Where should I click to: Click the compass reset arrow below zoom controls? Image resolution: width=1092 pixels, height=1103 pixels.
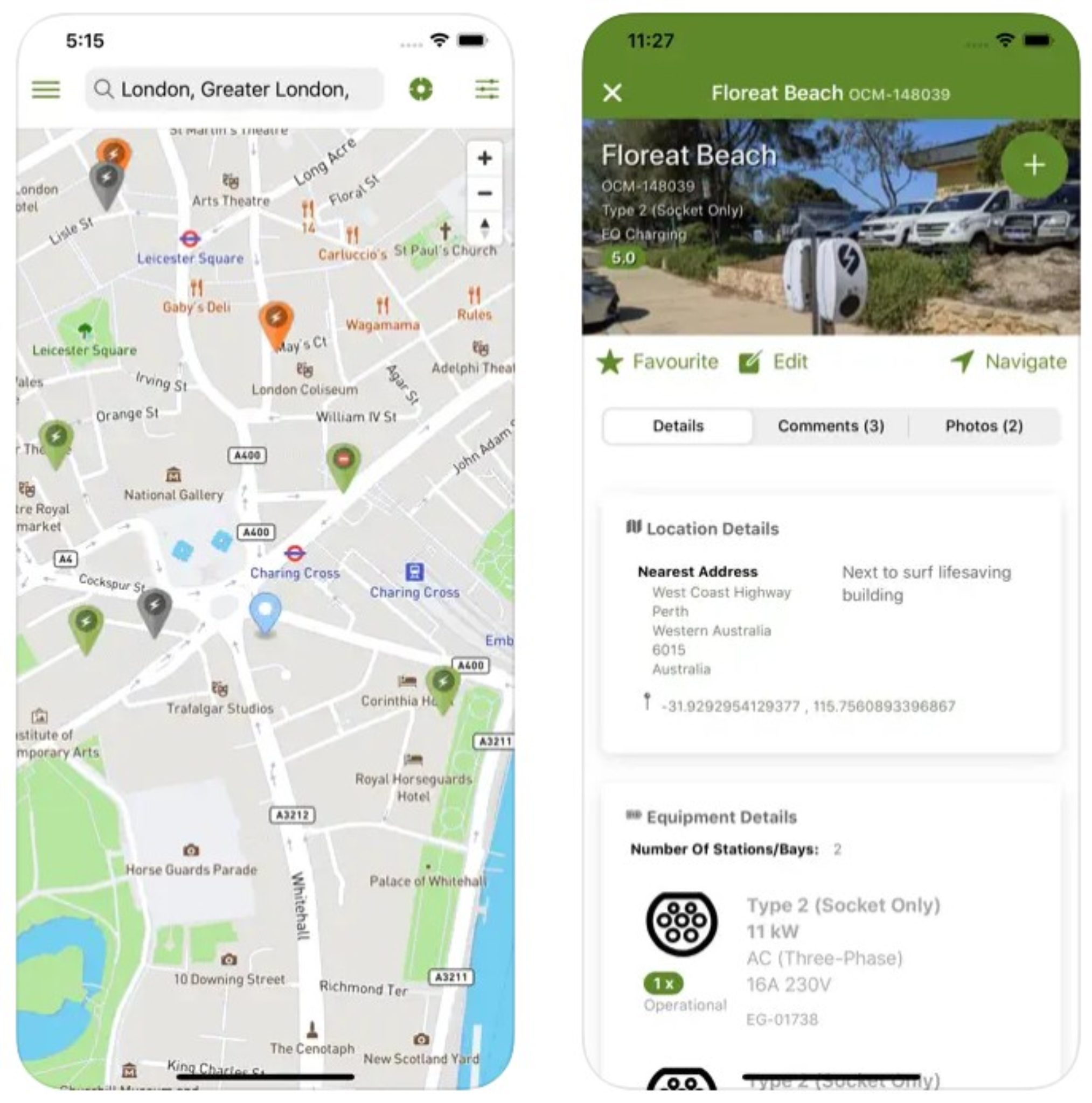click(x=484, y=227)
